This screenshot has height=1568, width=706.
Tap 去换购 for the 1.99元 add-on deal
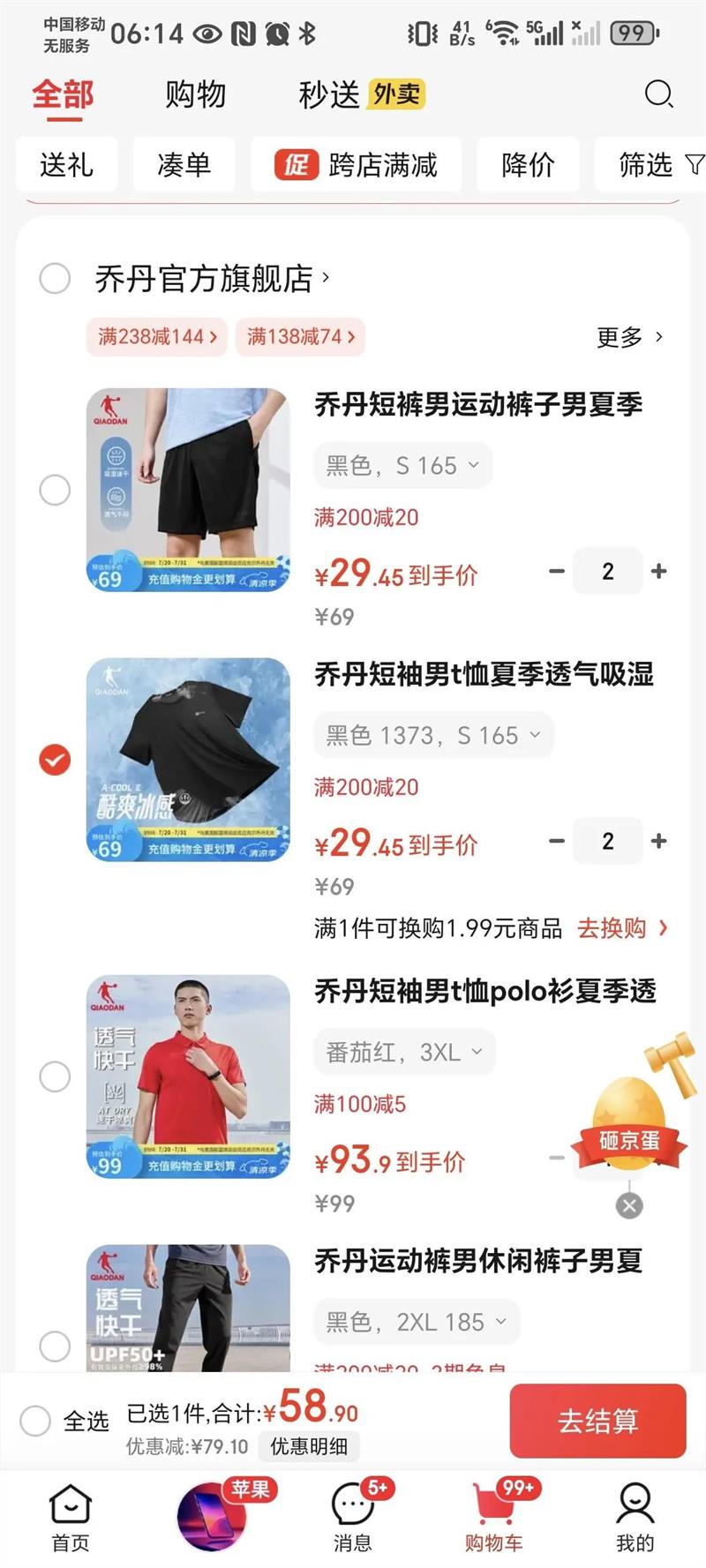click(x=622, y=928)
